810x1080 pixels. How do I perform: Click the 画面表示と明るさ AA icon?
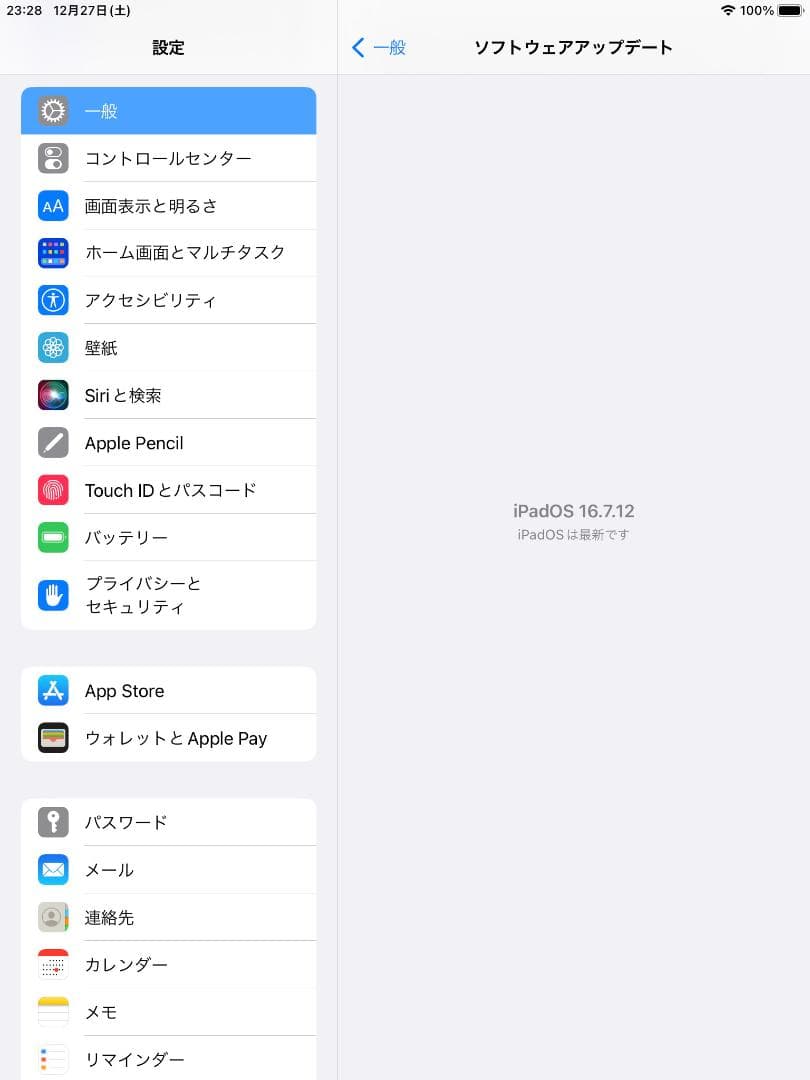[52, 205]
